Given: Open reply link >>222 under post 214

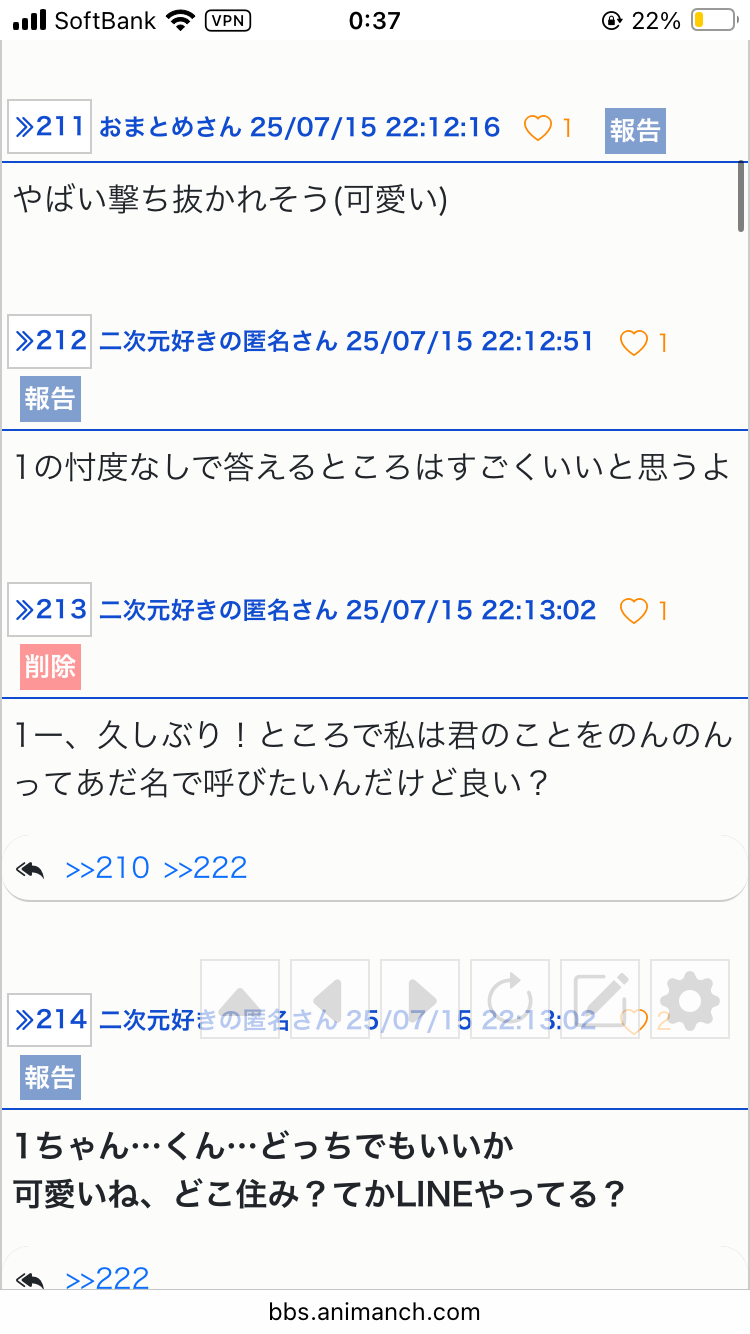Looking at the screenshot, I should tap(107, 1278).
